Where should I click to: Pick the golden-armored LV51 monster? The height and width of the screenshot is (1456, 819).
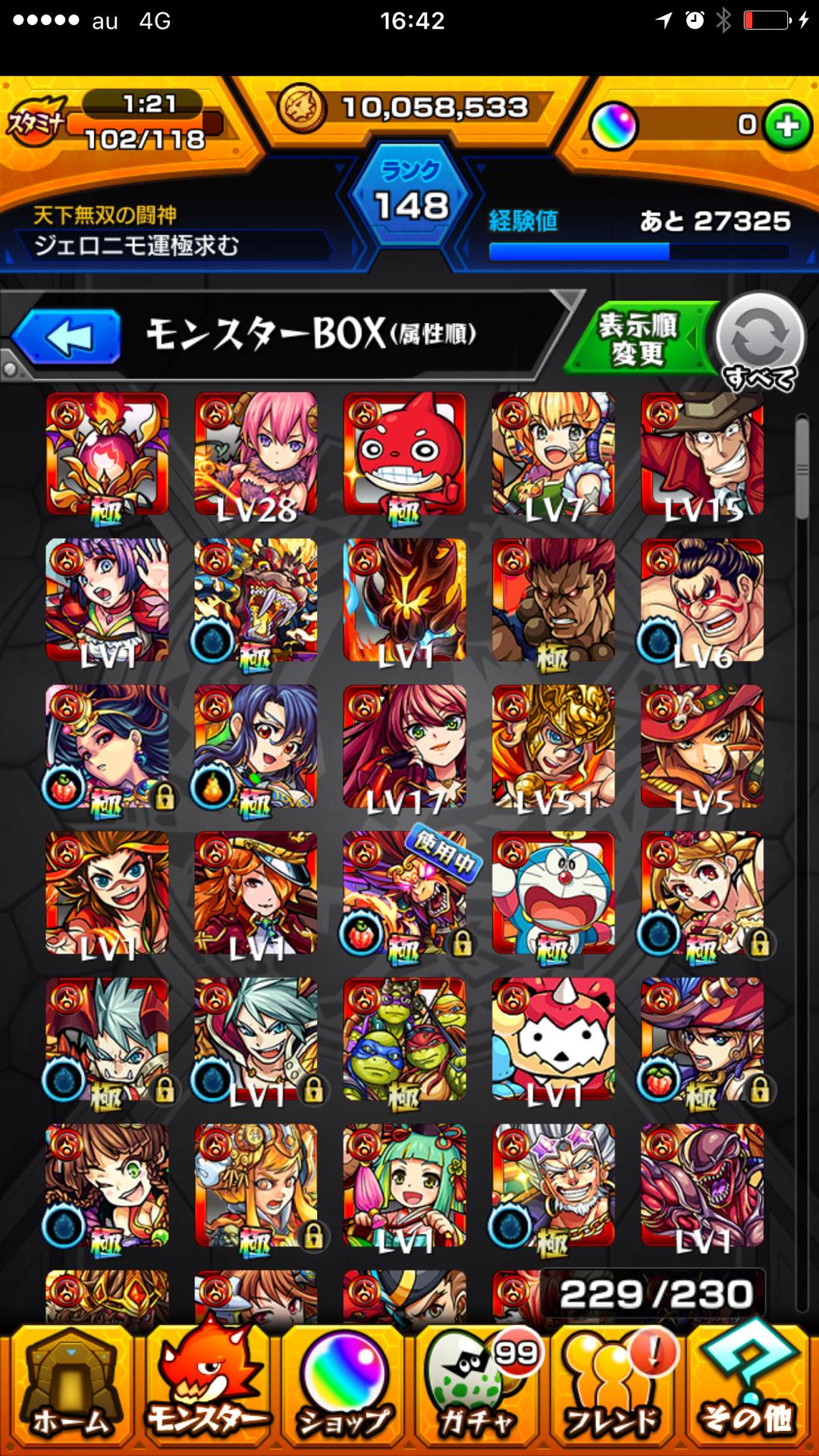(x=553, y=746)
